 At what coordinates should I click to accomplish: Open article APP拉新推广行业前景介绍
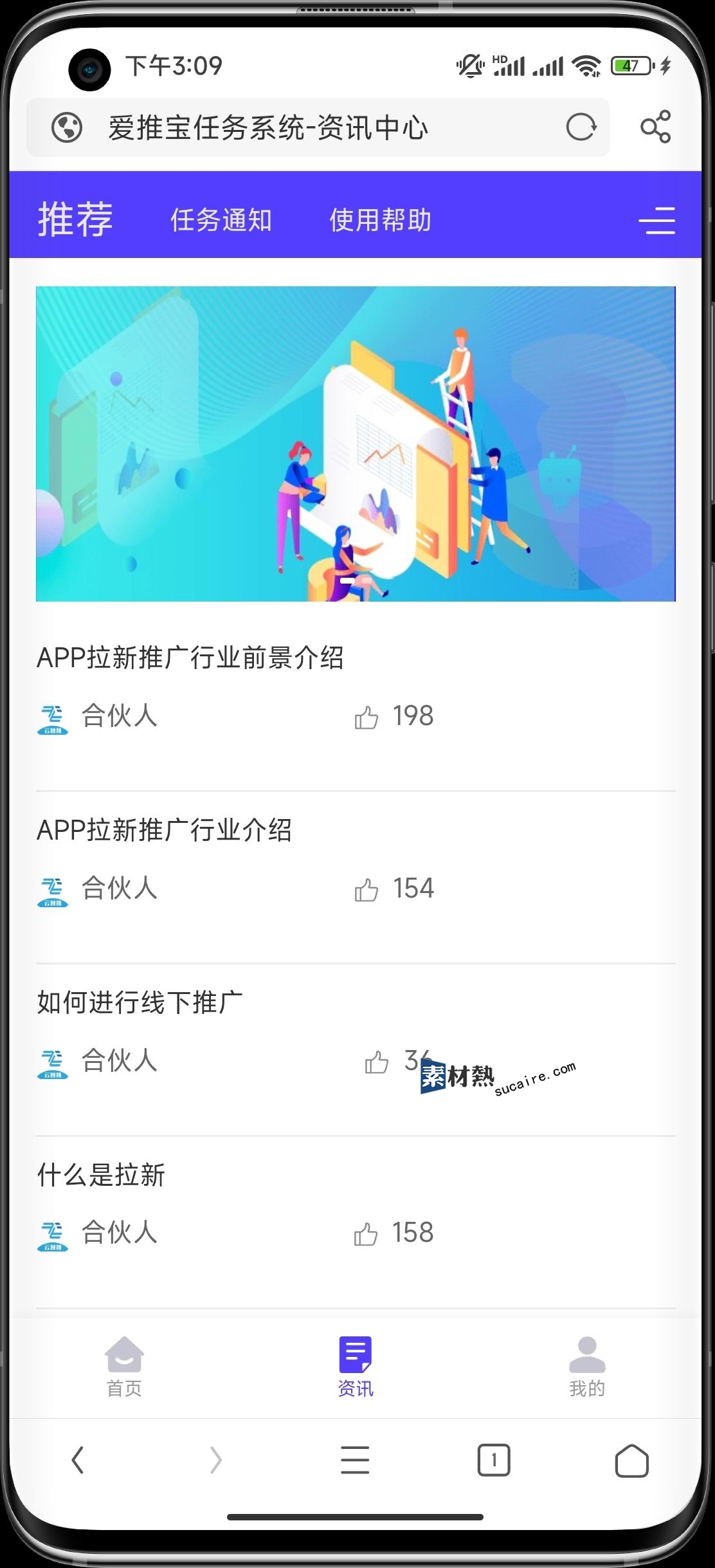(x=190, y=658)
